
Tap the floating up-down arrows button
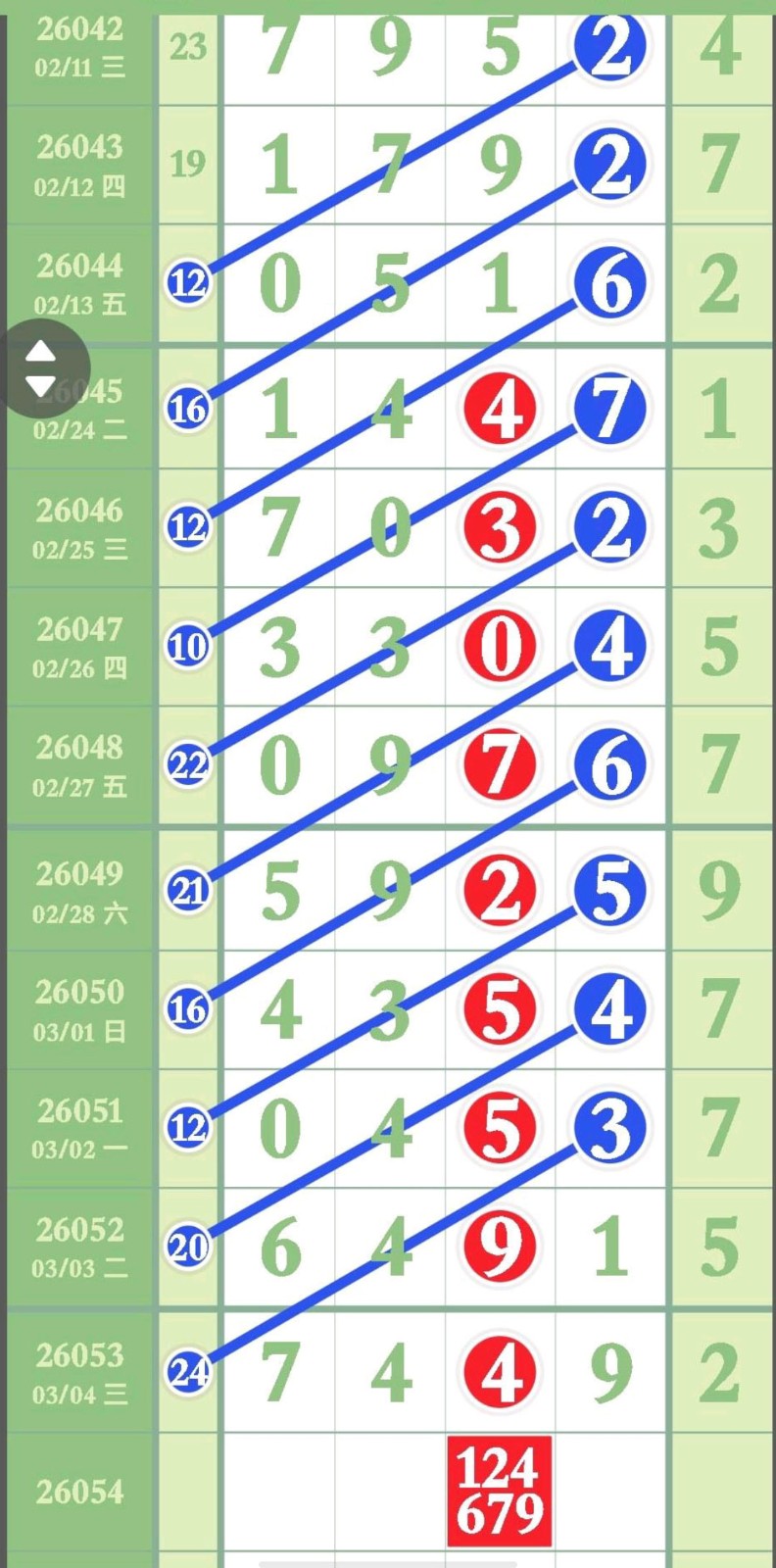coord(41,368)
